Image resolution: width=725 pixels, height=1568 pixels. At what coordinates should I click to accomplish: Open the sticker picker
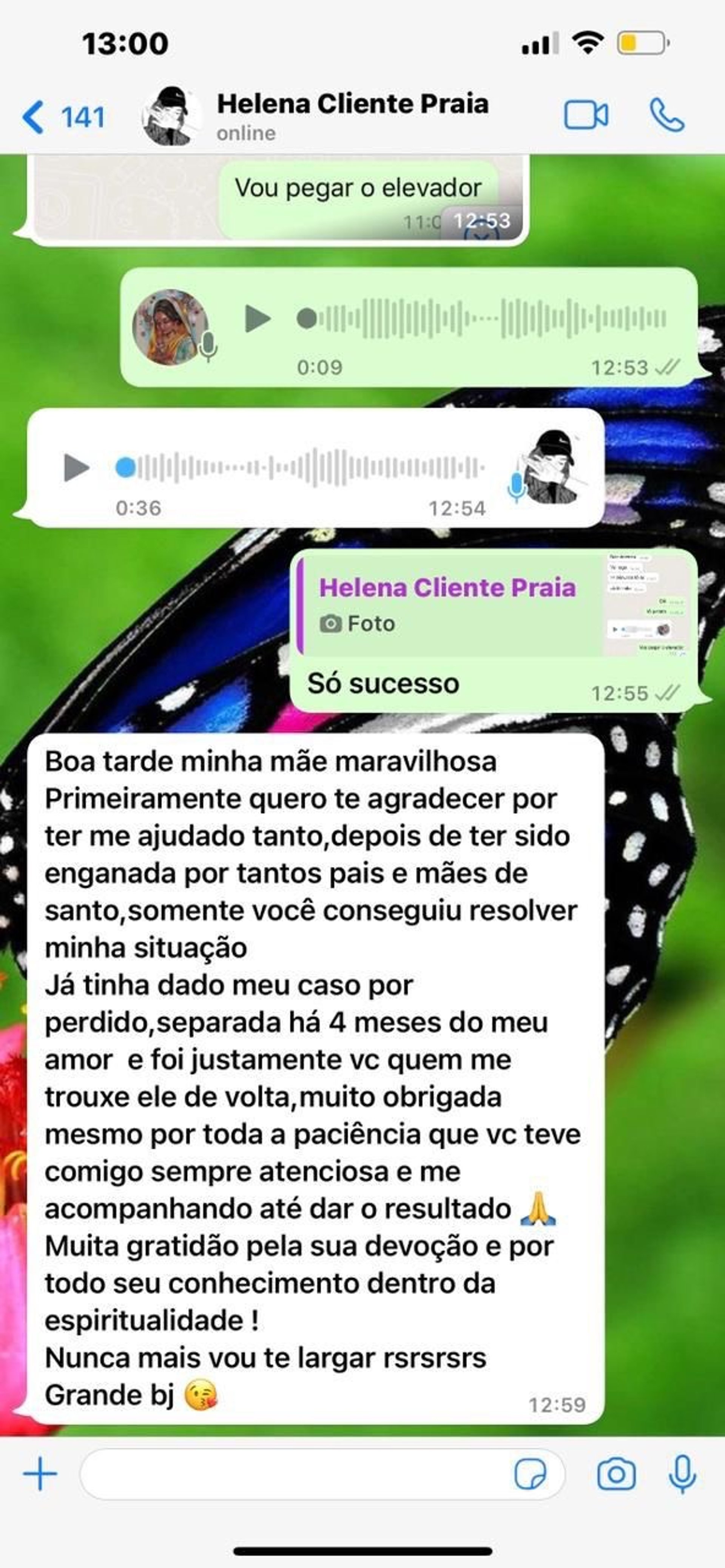pos(530,1474)
